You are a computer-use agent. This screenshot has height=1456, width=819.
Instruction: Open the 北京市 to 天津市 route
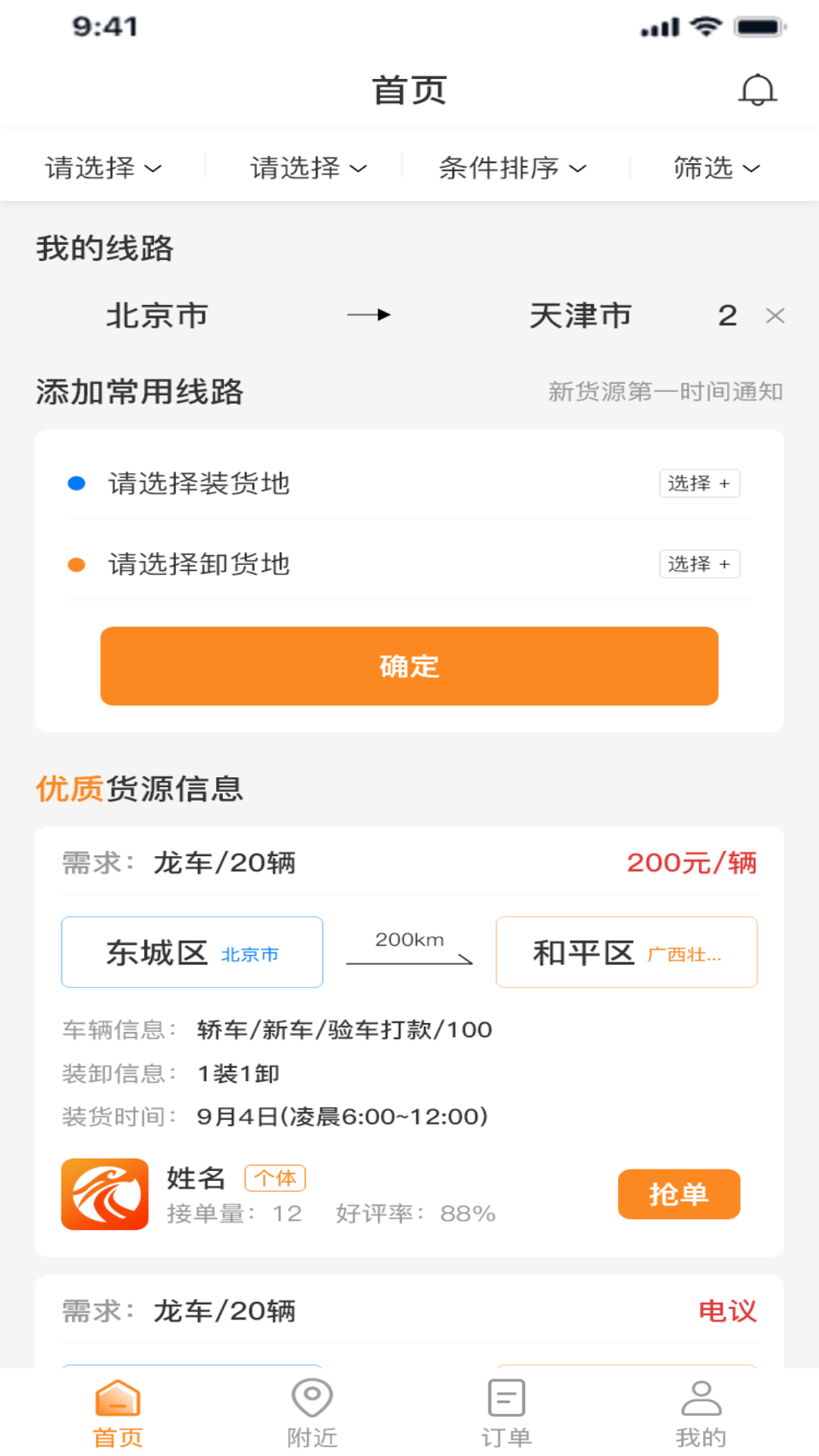(x=369, y=315)
